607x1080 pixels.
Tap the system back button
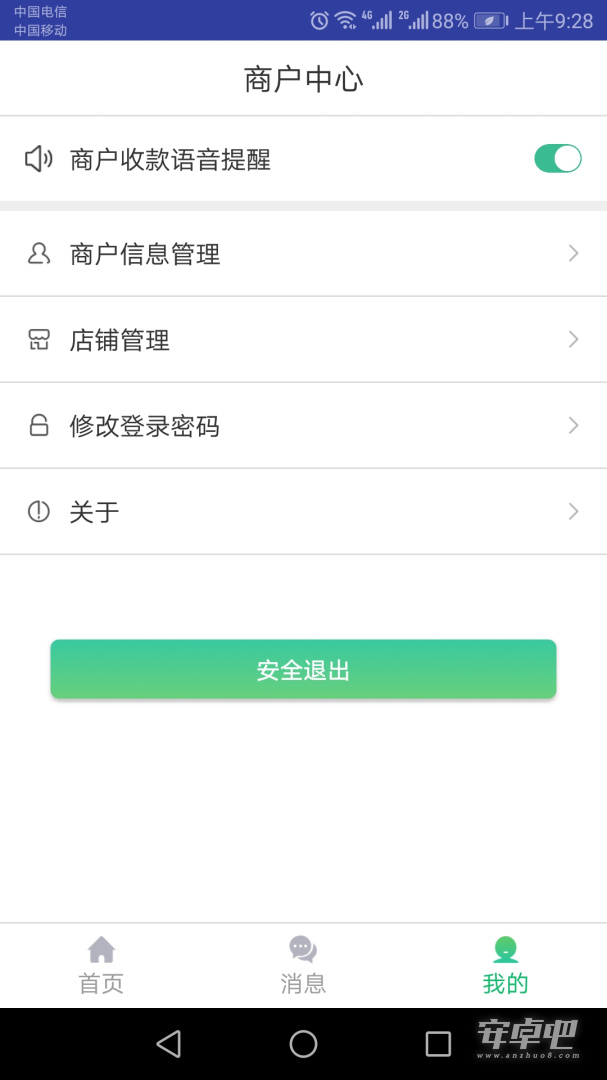169,1043
